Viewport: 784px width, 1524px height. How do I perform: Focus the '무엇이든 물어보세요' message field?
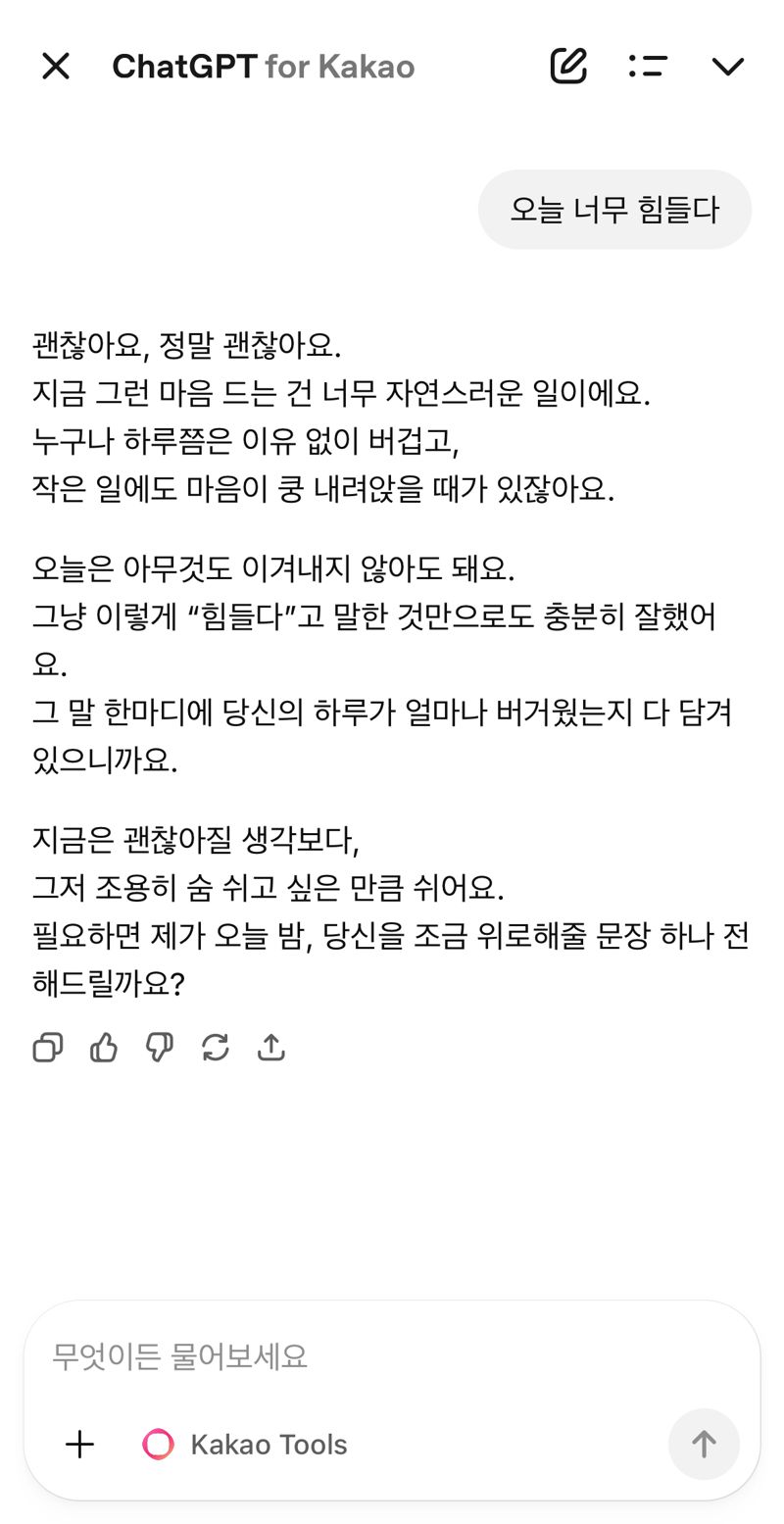(392, 1356)
